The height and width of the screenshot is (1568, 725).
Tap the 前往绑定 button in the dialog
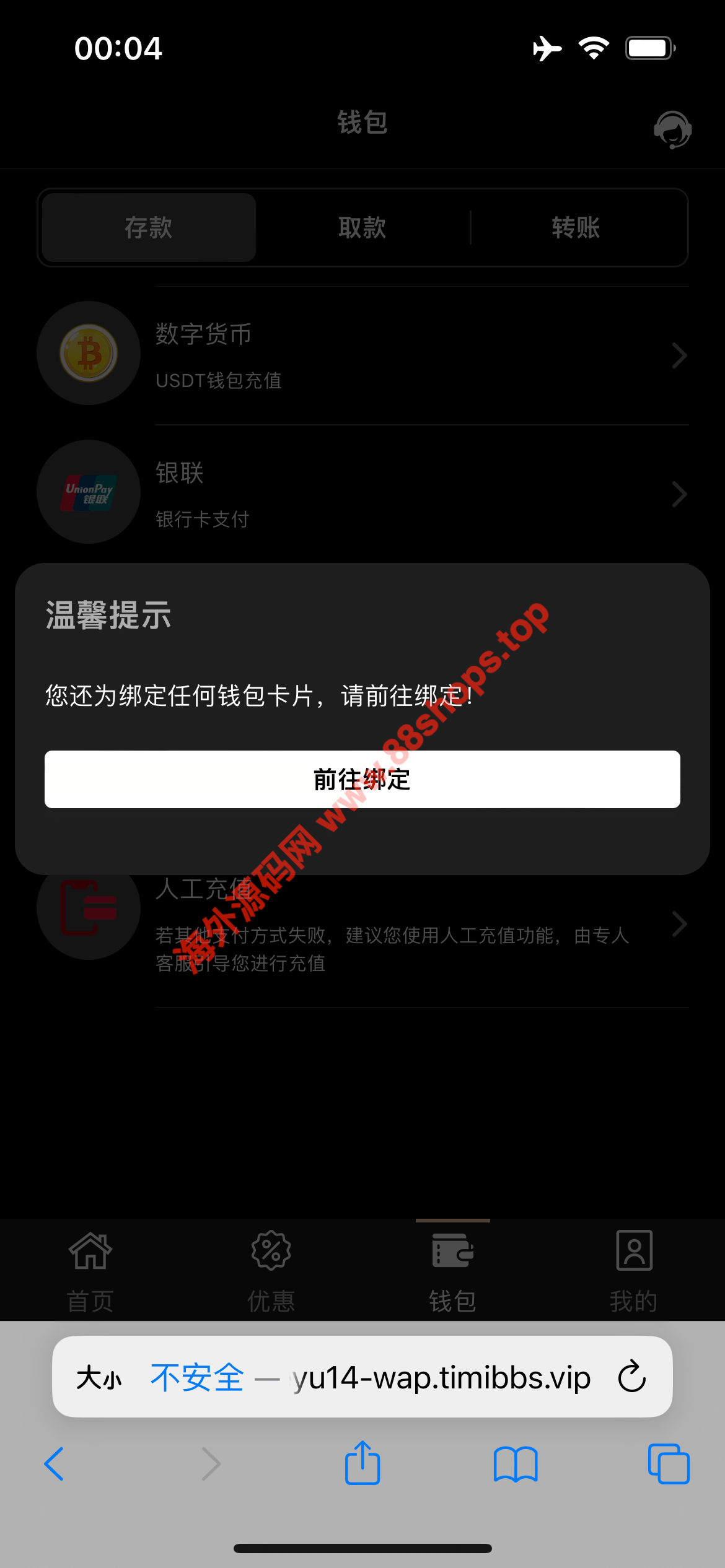click(x=362, y=779)
